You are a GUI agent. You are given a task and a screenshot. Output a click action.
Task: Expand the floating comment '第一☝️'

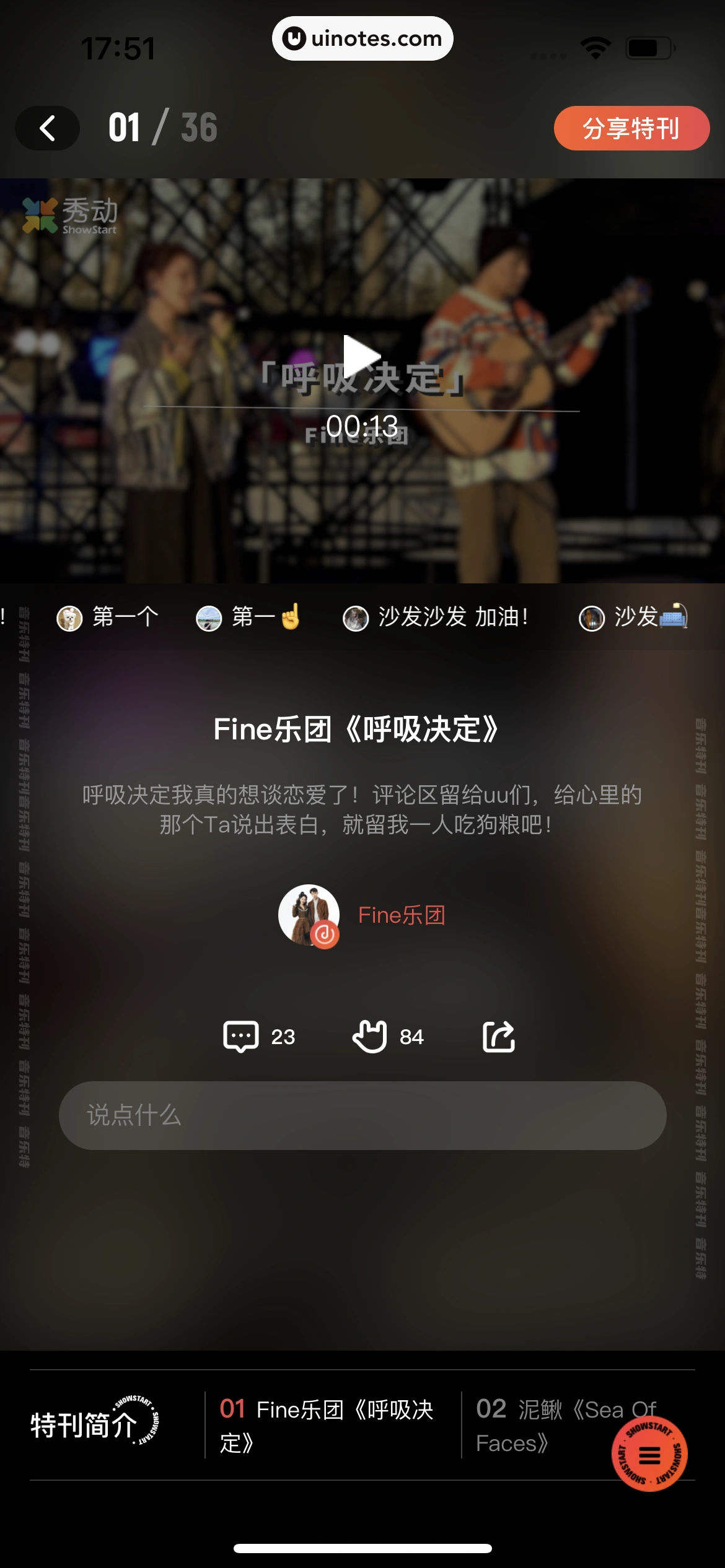(x=265, y=617)
